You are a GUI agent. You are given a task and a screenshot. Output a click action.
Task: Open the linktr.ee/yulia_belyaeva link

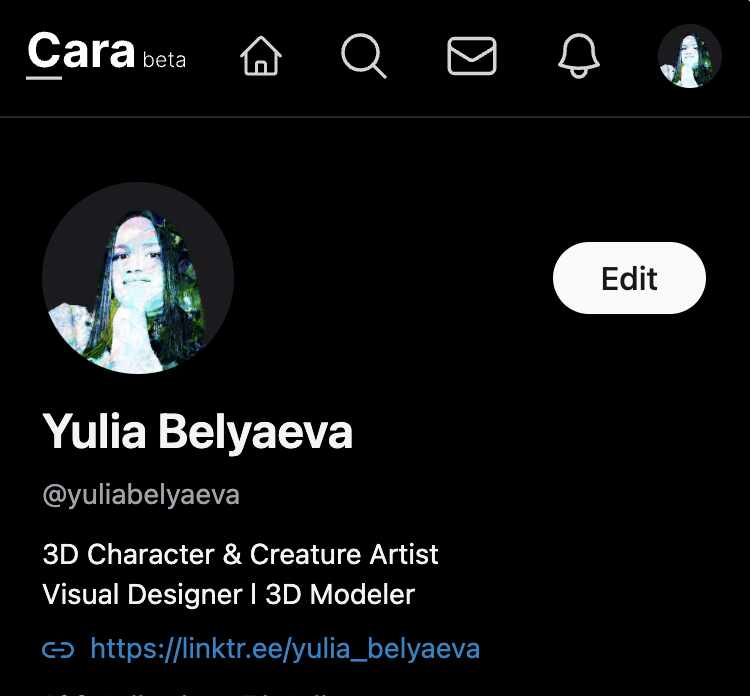point(284,649)
